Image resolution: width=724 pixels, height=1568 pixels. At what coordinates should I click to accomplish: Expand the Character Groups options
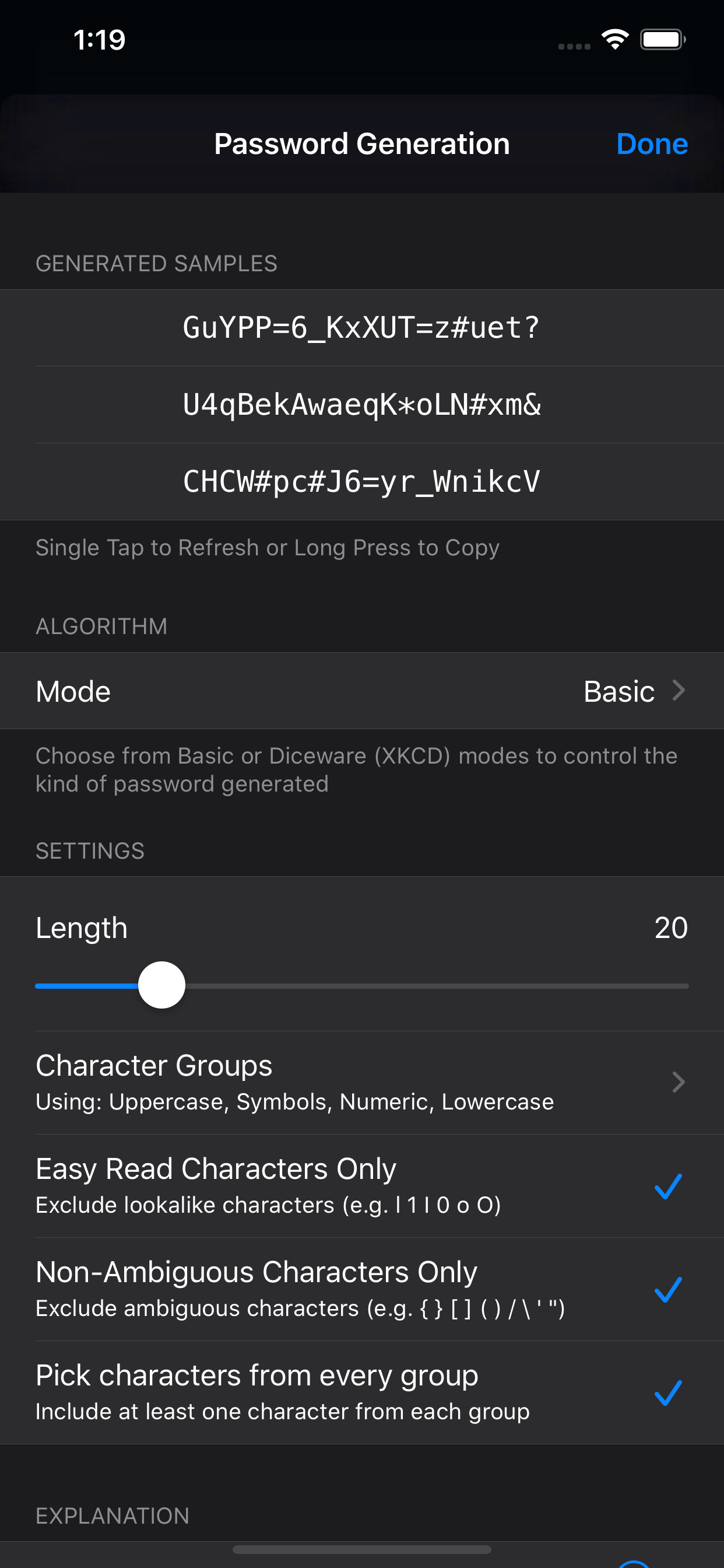click(361, 1081)
